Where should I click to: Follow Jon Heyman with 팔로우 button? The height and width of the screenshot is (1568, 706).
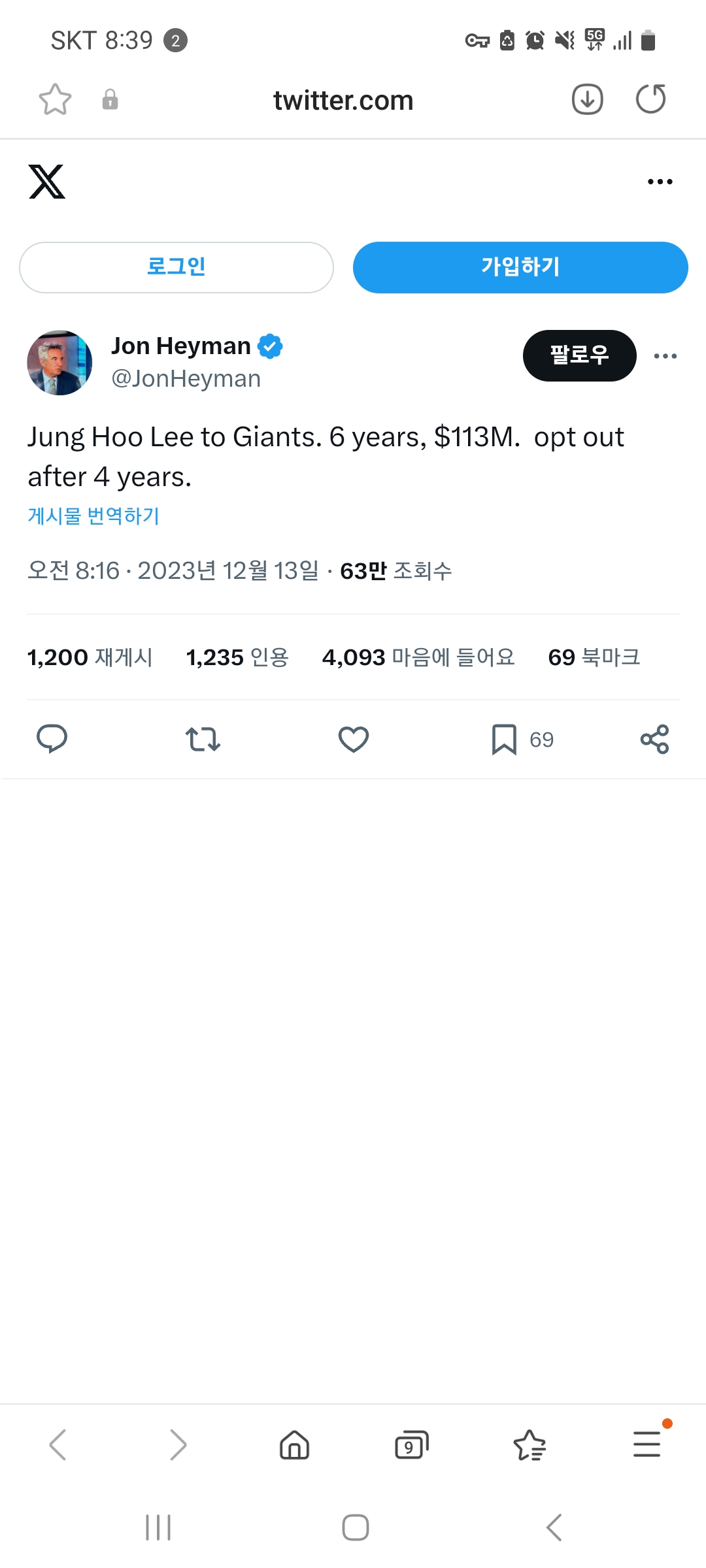579,355
